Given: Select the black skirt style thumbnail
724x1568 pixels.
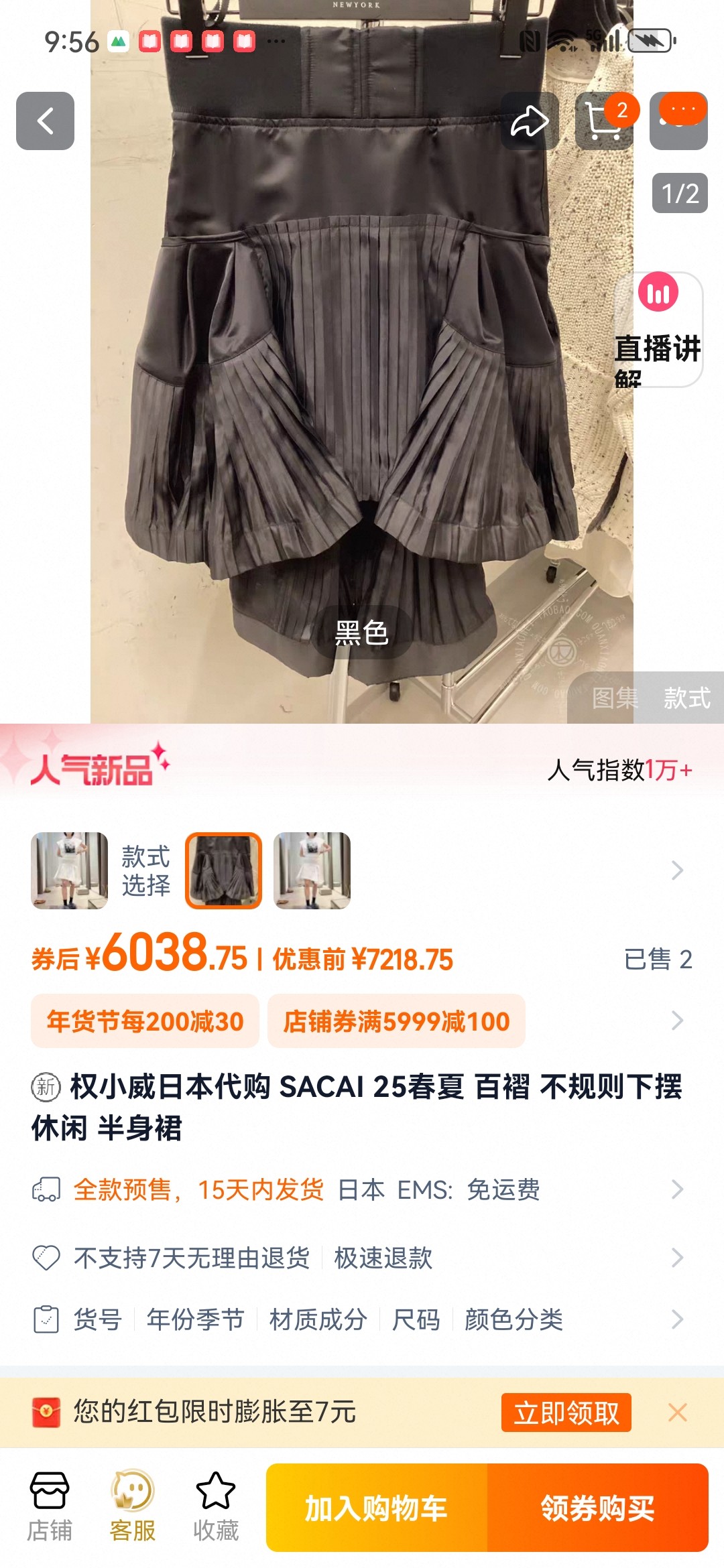Looking at the screenshot, I should pos(223,870).
